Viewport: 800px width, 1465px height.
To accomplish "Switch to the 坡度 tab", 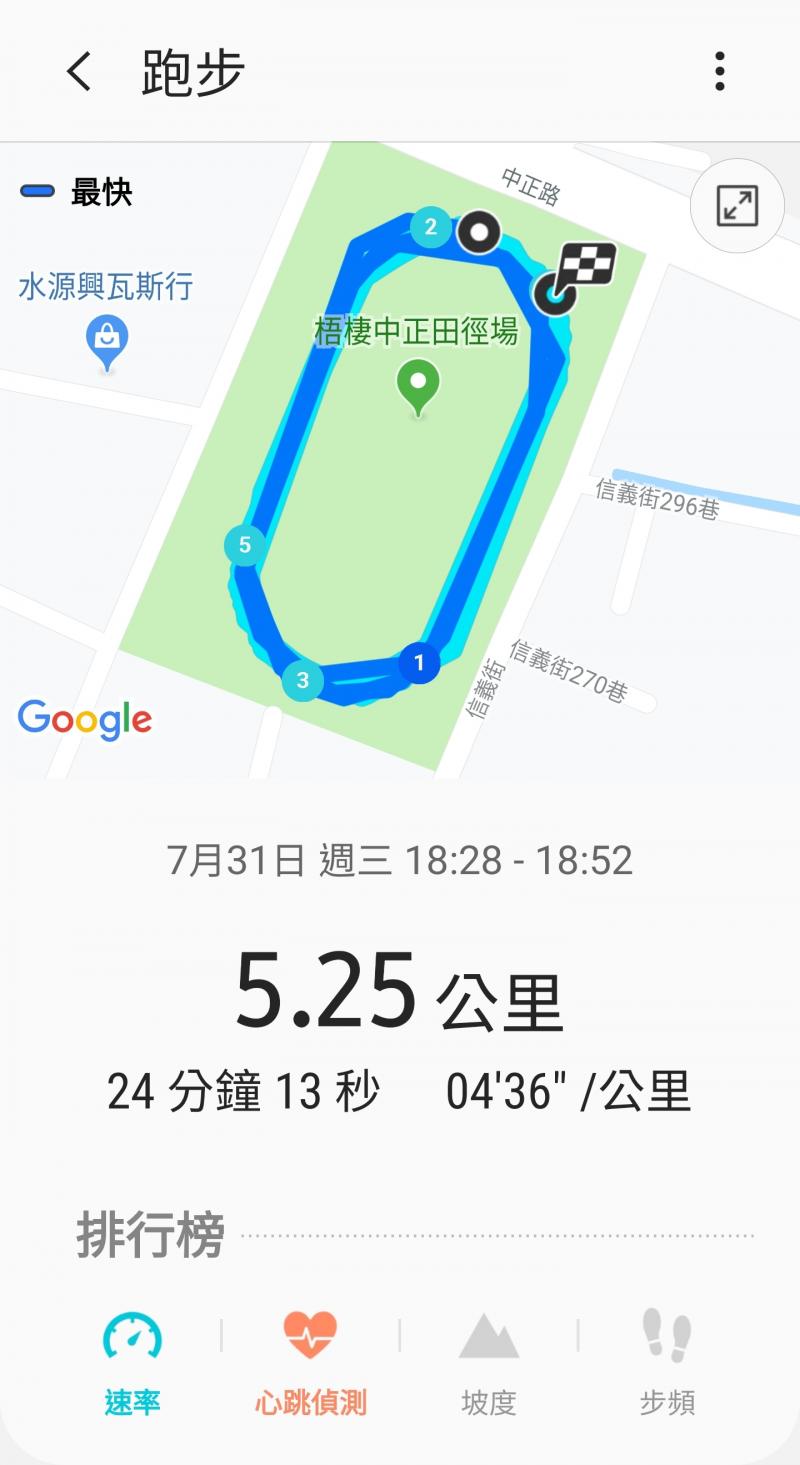I will pos(488,1362).
